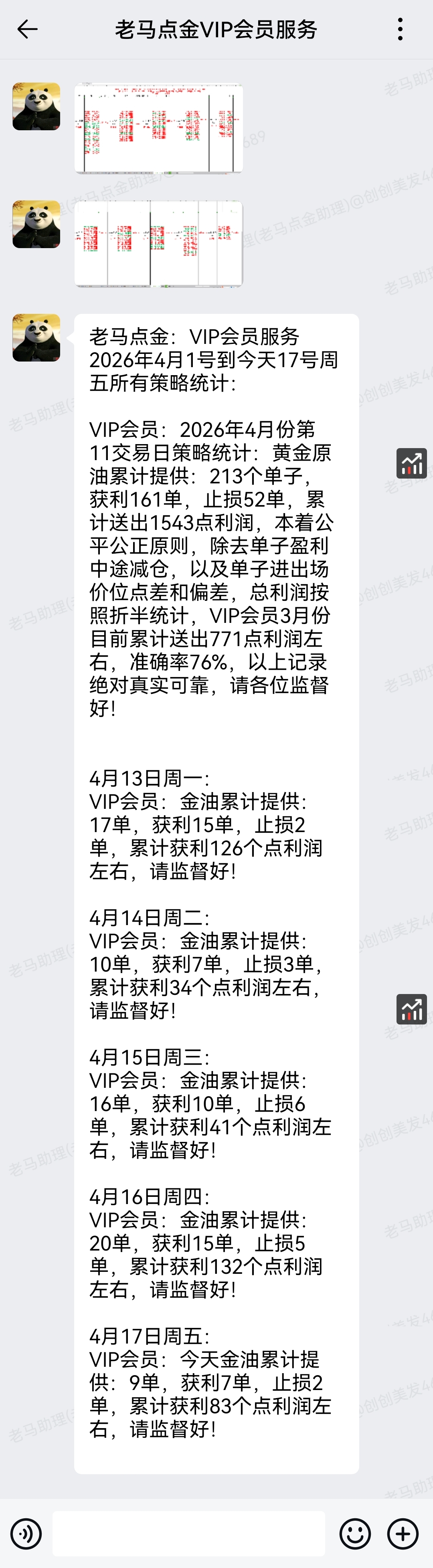433x1568 pixels.
Task: Open the first spreadsheet image in chat
Action: click(158, 128)
